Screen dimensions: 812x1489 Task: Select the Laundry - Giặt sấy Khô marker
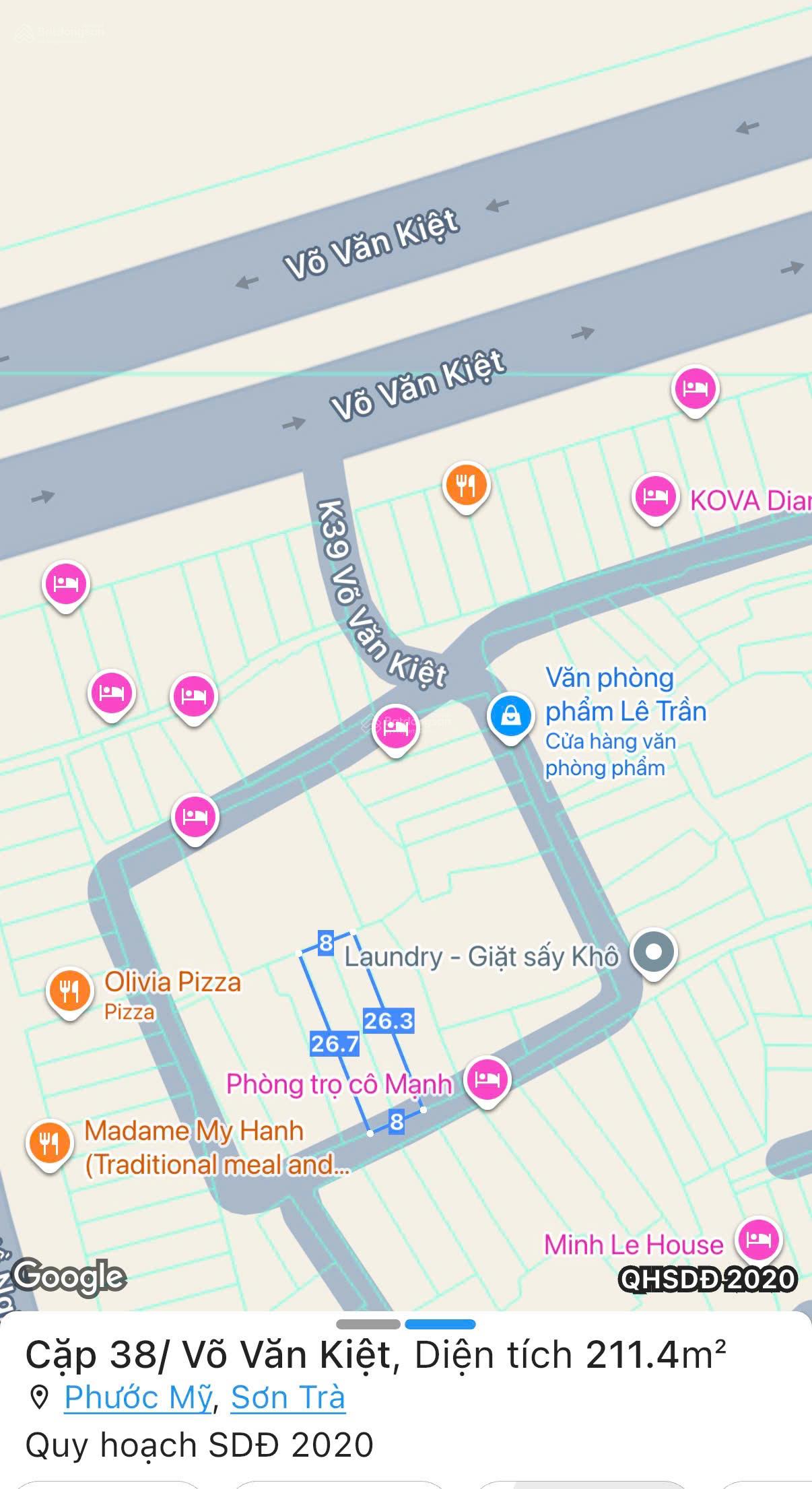point(653,952)
